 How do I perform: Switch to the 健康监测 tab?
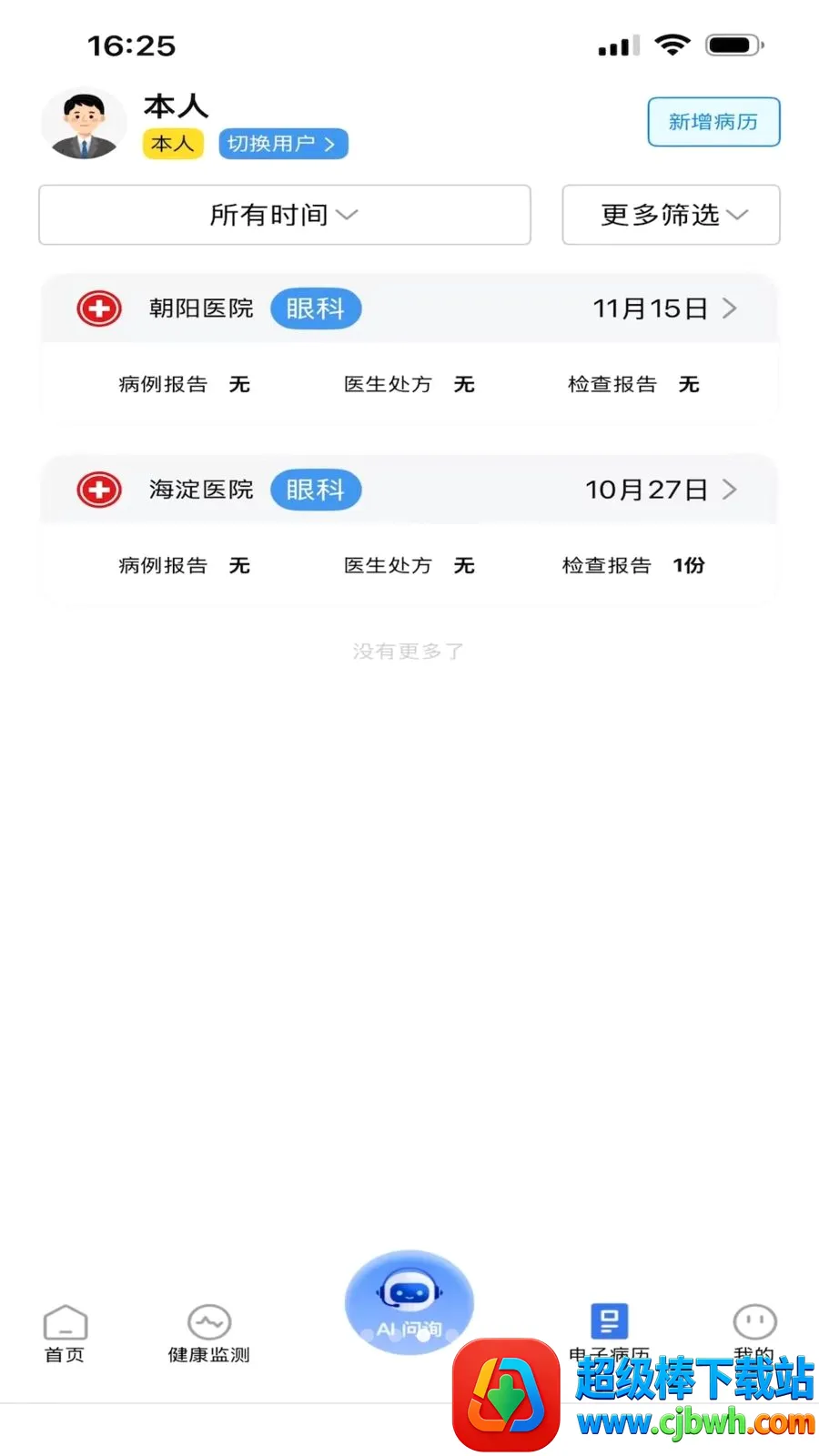tap(209, 1334)
